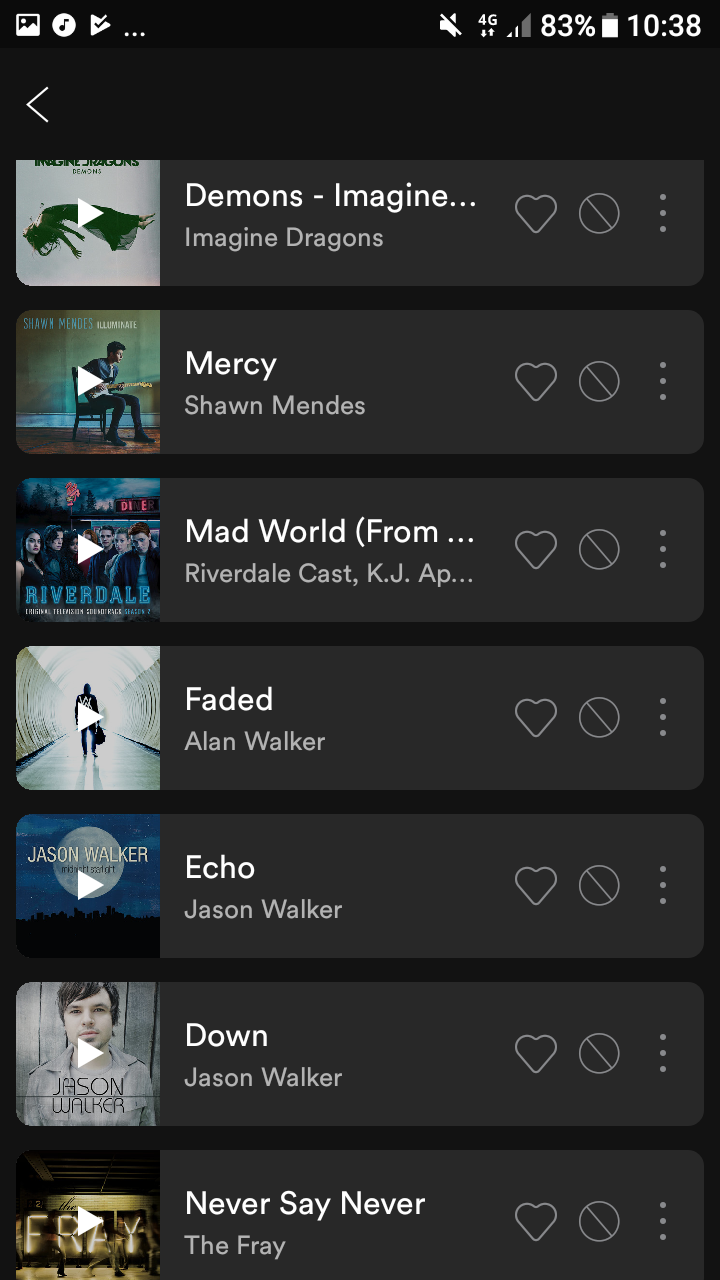Like Echo by Jason Walker
Image resolution: width=720 pixels, height=1280 pixels.
click(x=536, y=886)
